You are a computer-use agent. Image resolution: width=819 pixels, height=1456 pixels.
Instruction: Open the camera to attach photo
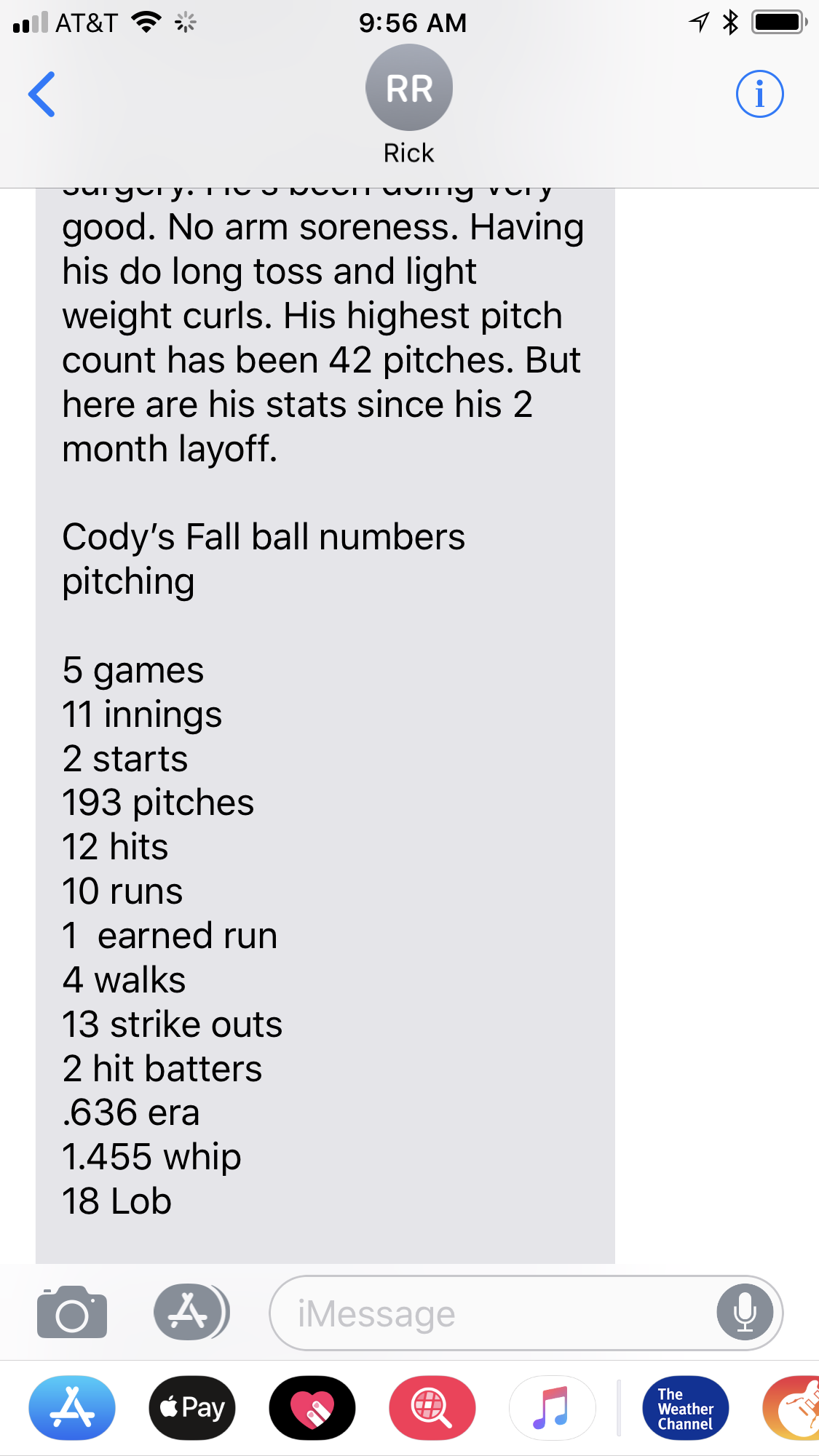click(72, 1313)
